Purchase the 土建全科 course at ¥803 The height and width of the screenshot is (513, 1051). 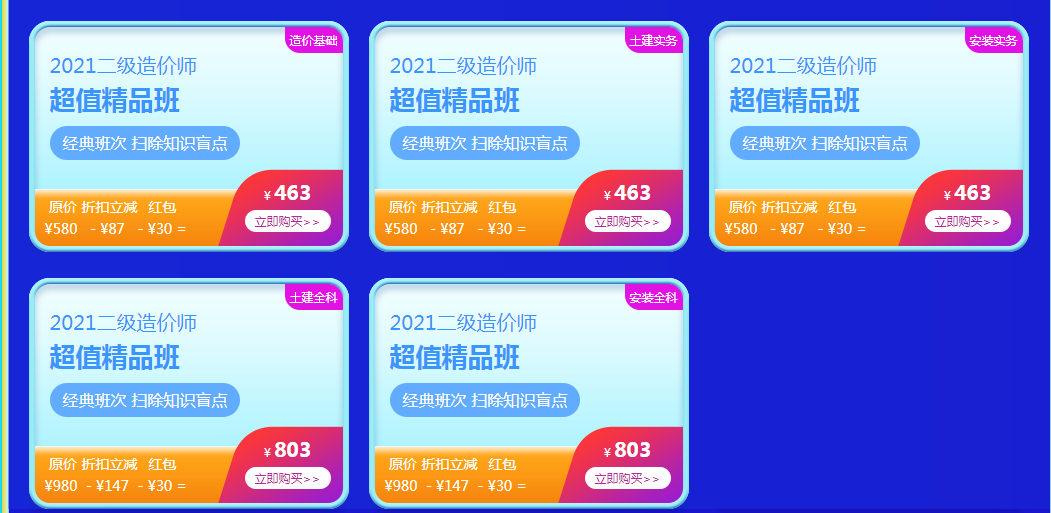pyautogui.click(x=287, y=479)
